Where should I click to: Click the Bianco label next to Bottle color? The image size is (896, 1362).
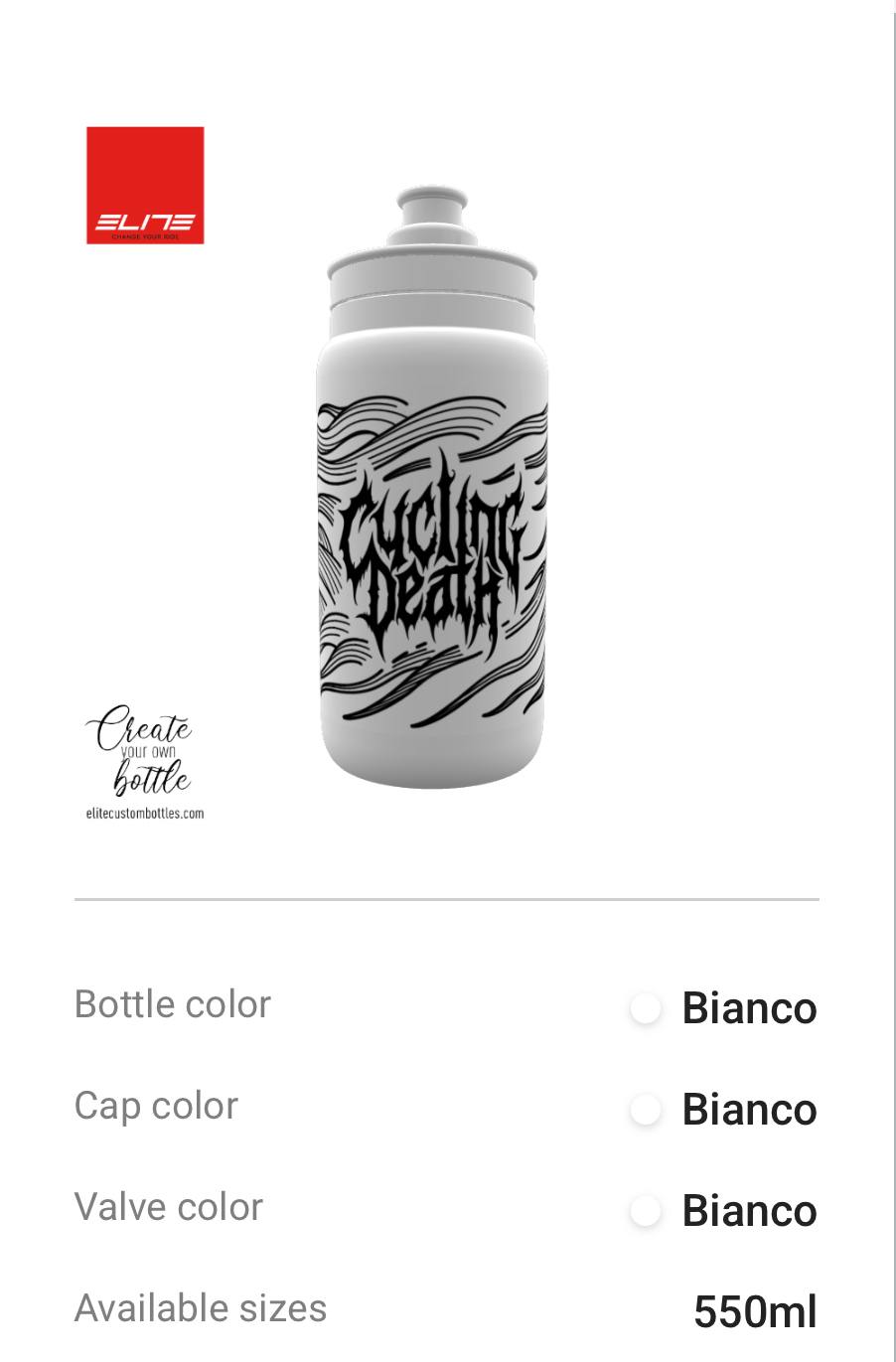tap(749, 1009)
